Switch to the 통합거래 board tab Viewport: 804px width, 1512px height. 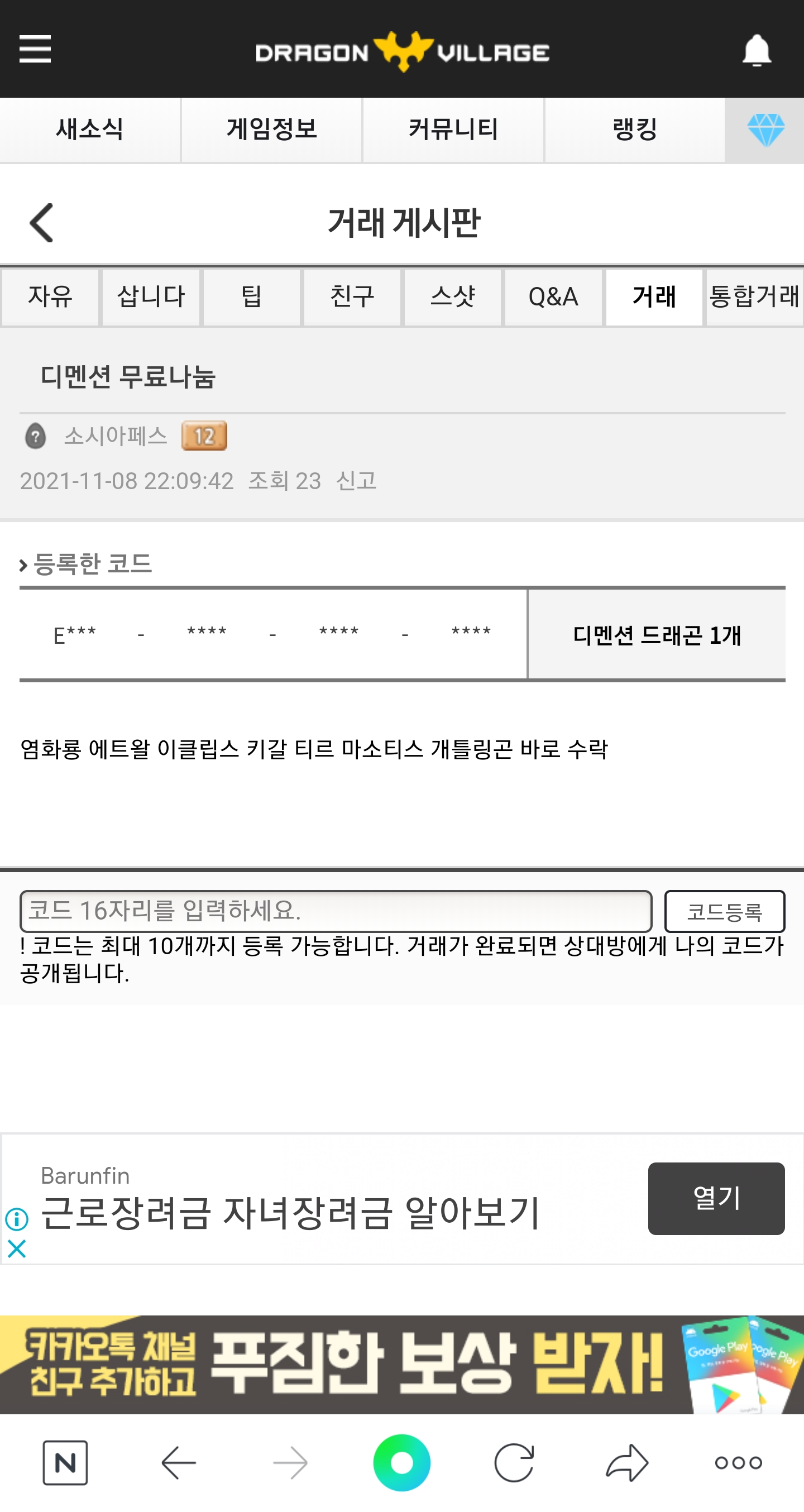click(x=754, y=296)
